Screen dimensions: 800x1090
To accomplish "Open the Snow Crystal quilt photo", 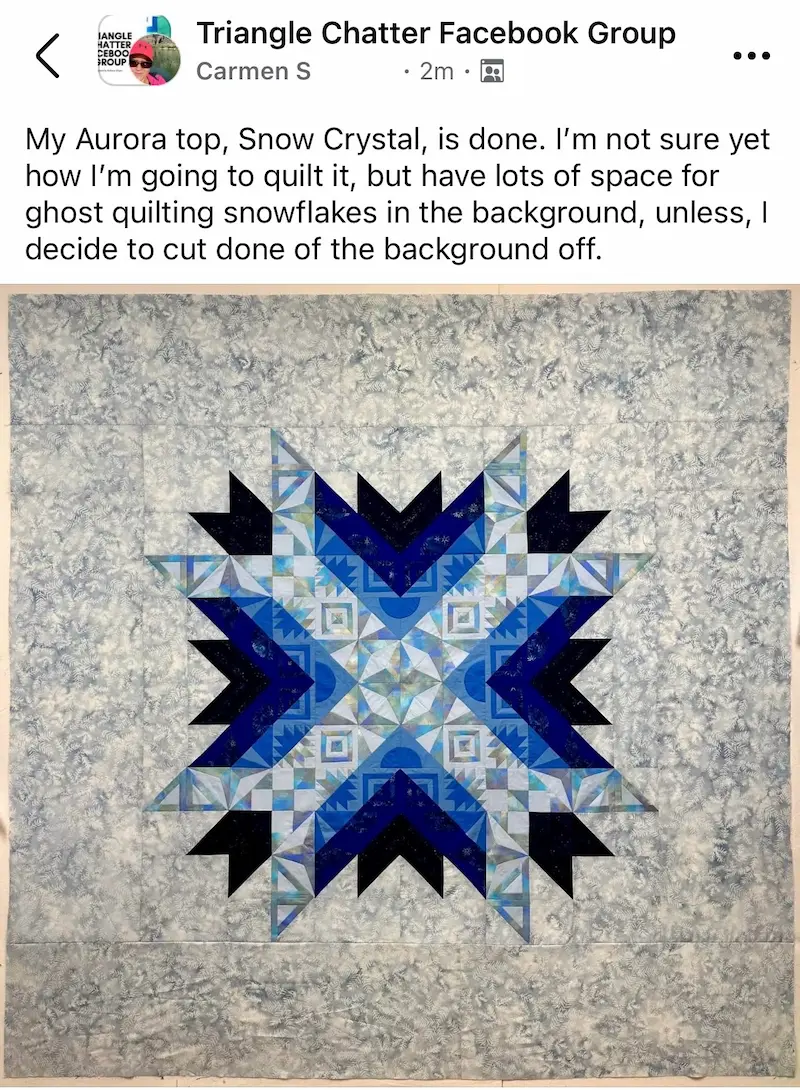I will (400, 686).
